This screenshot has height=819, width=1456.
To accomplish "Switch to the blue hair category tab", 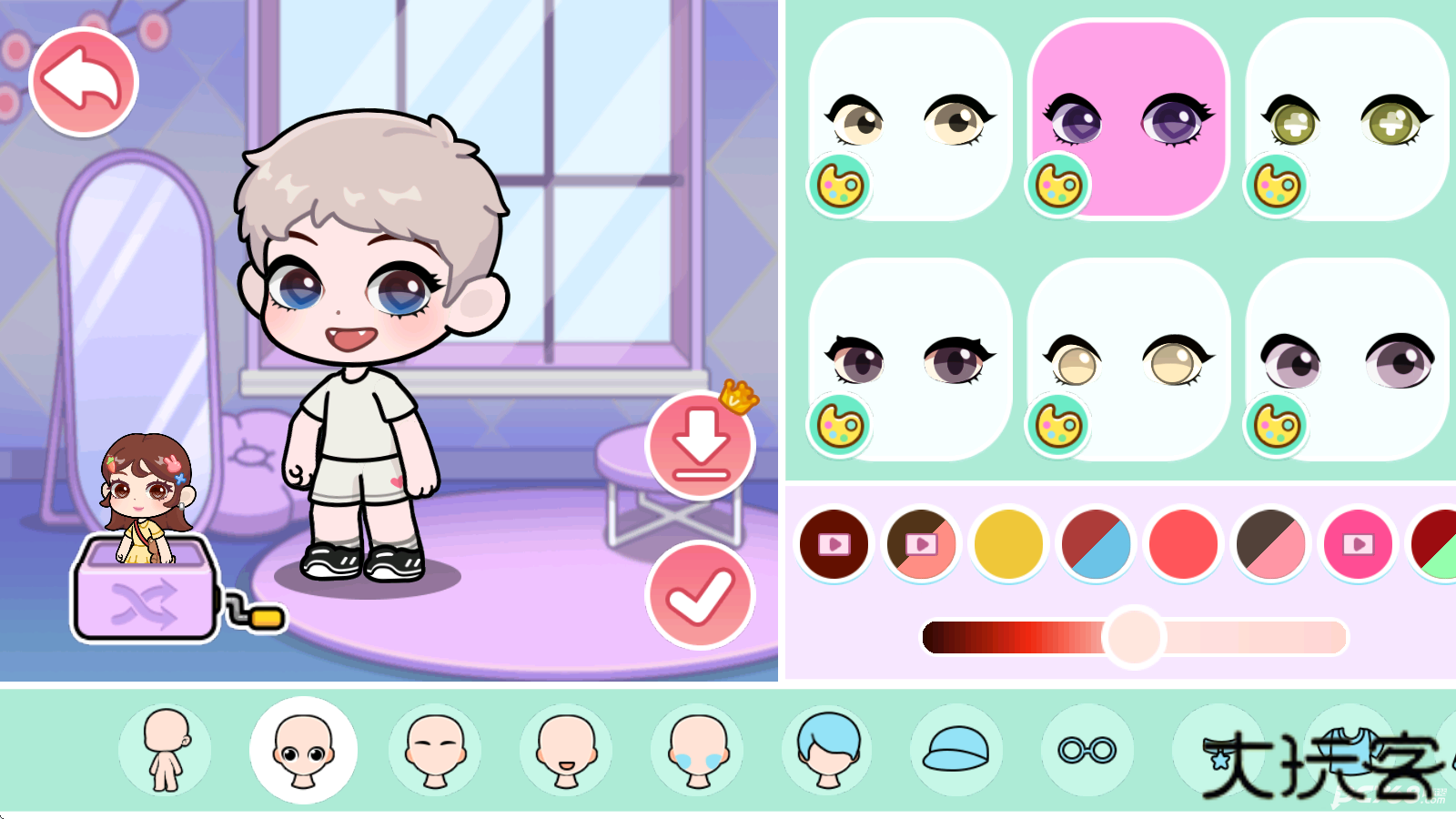I will click(x=827, y=750).
